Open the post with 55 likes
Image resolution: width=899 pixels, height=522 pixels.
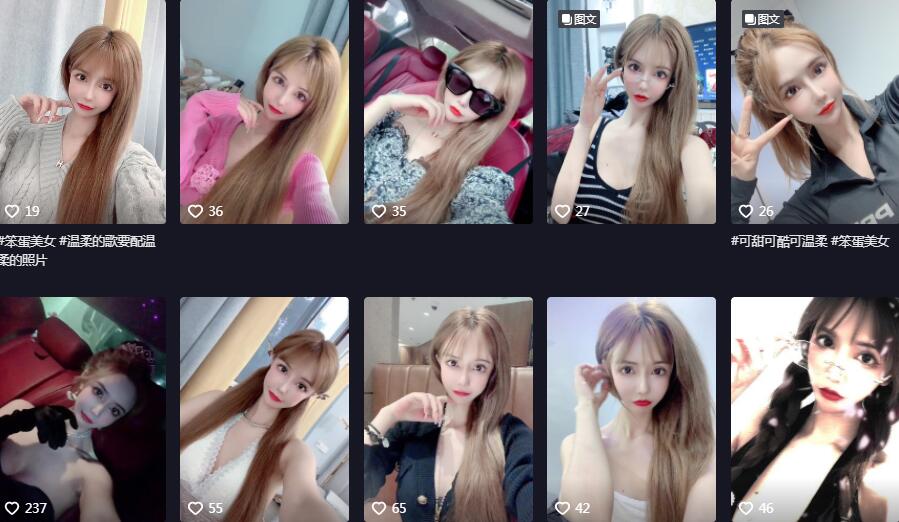(264, 408)
